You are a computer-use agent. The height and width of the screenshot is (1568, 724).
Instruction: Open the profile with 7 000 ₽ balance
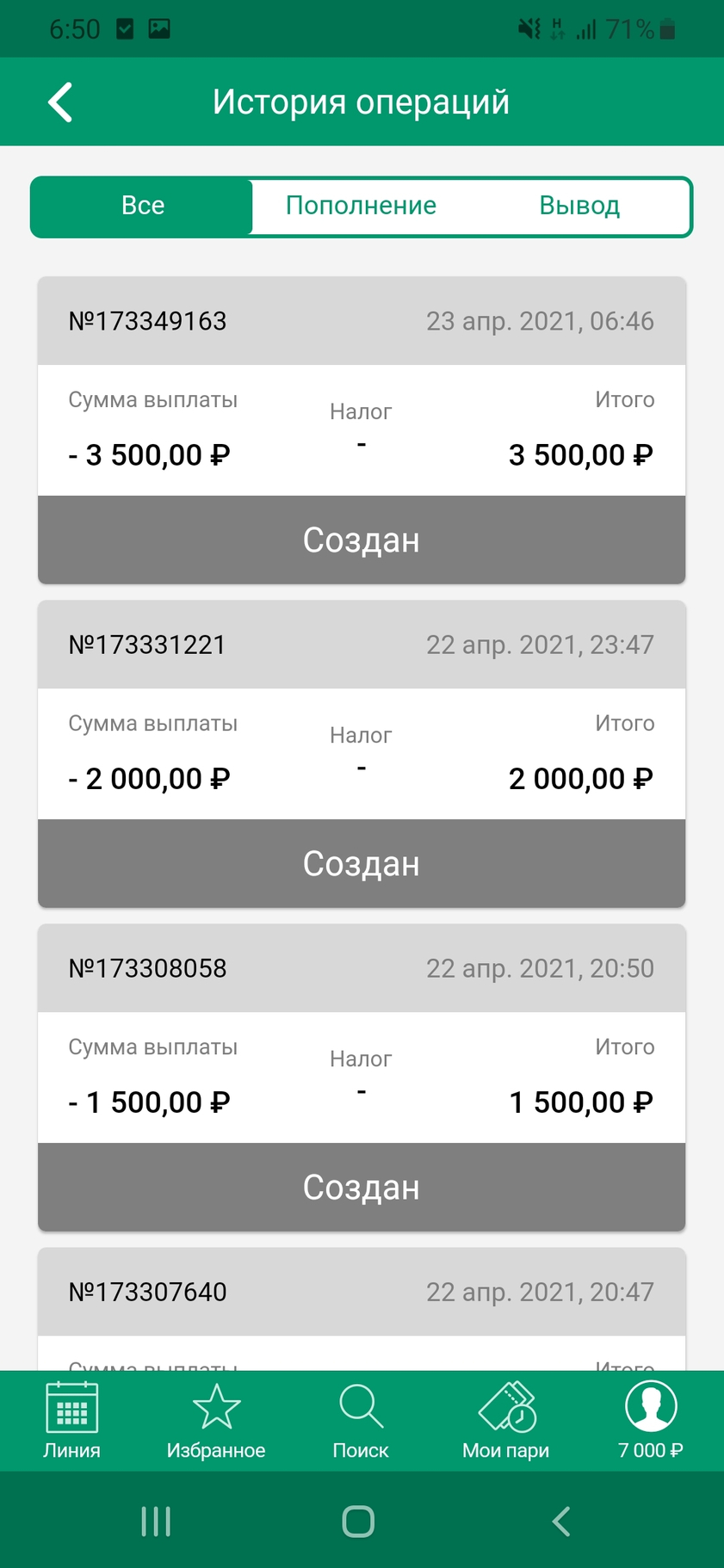point(651,1422)
